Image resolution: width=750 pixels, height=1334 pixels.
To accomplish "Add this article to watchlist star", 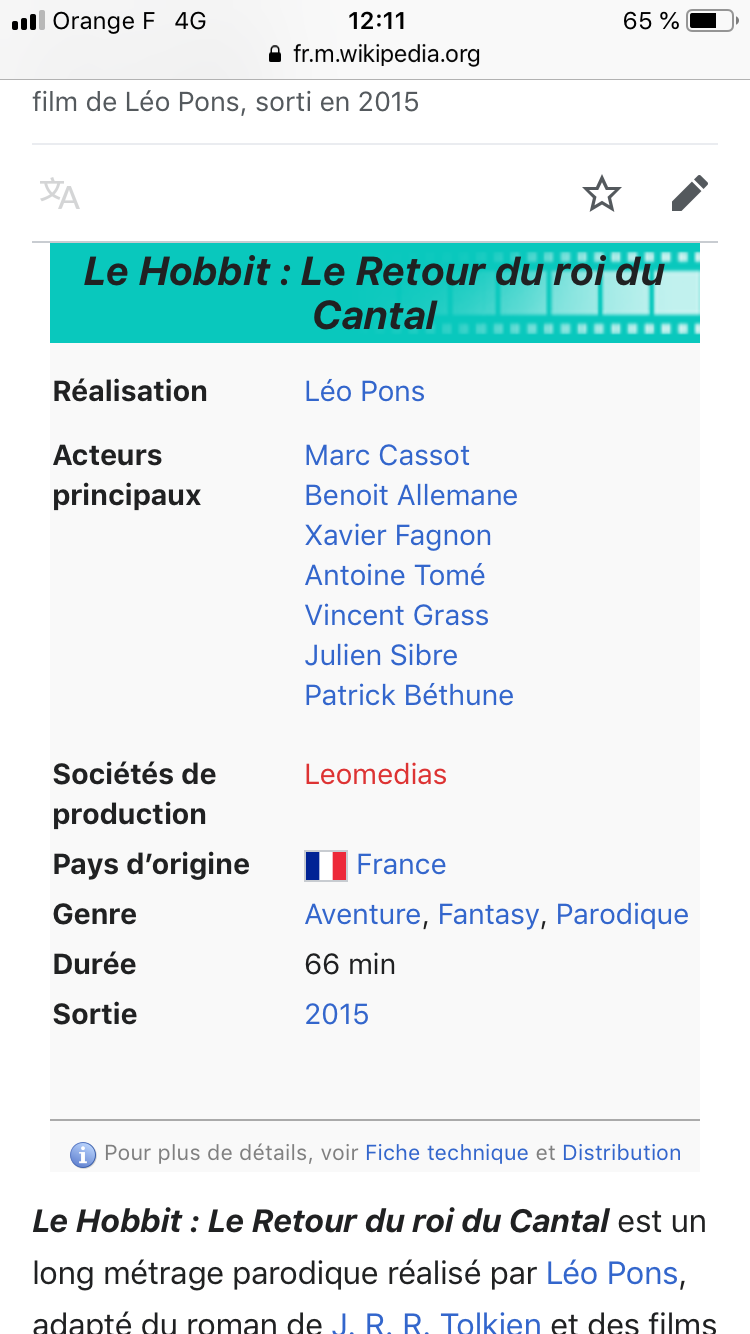I will point(602,194).
